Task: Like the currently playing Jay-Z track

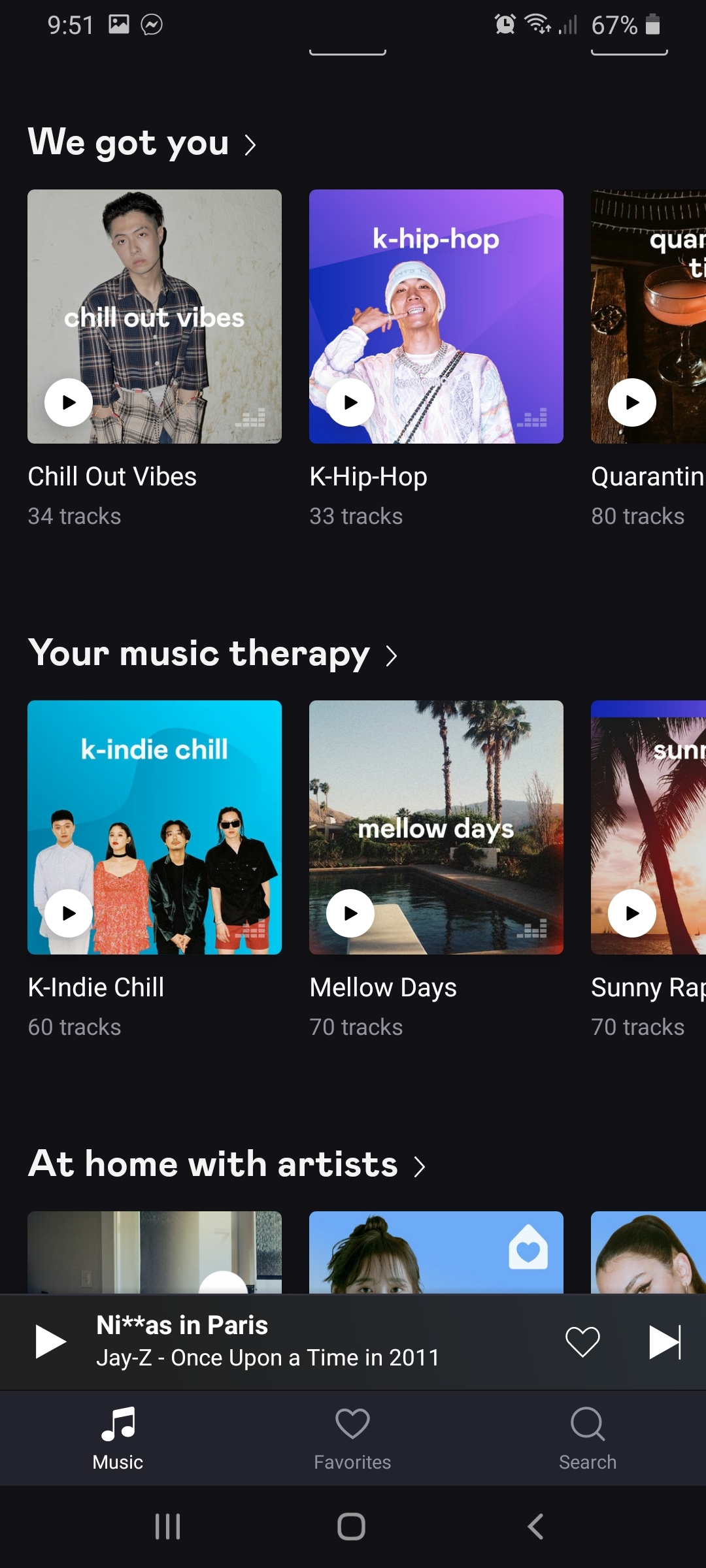Action: click(582, 1342)
